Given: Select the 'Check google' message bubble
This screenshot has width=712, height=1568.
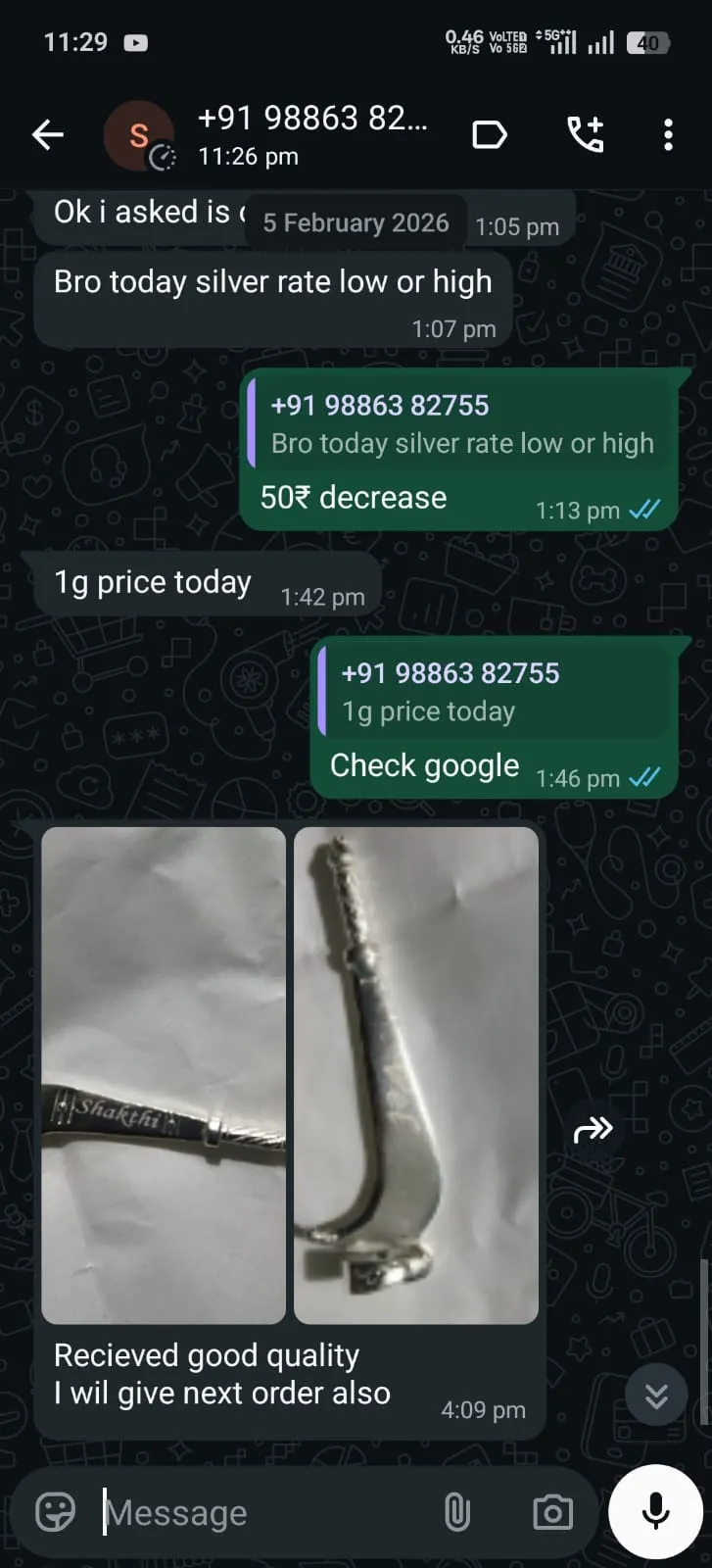Looking at the screenshot, I should point(423,764).
